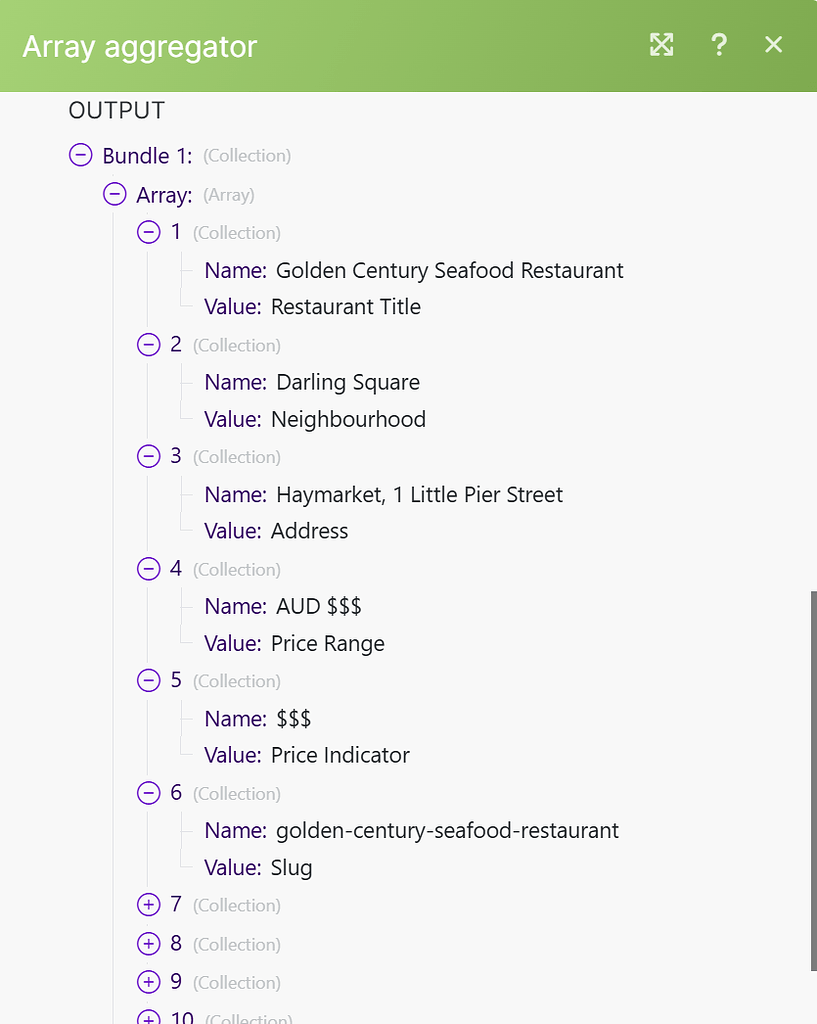
Task: Select the Haymarket, 1 Little Pier Street text
Action: pyautogui.click(x=418, y=494)
